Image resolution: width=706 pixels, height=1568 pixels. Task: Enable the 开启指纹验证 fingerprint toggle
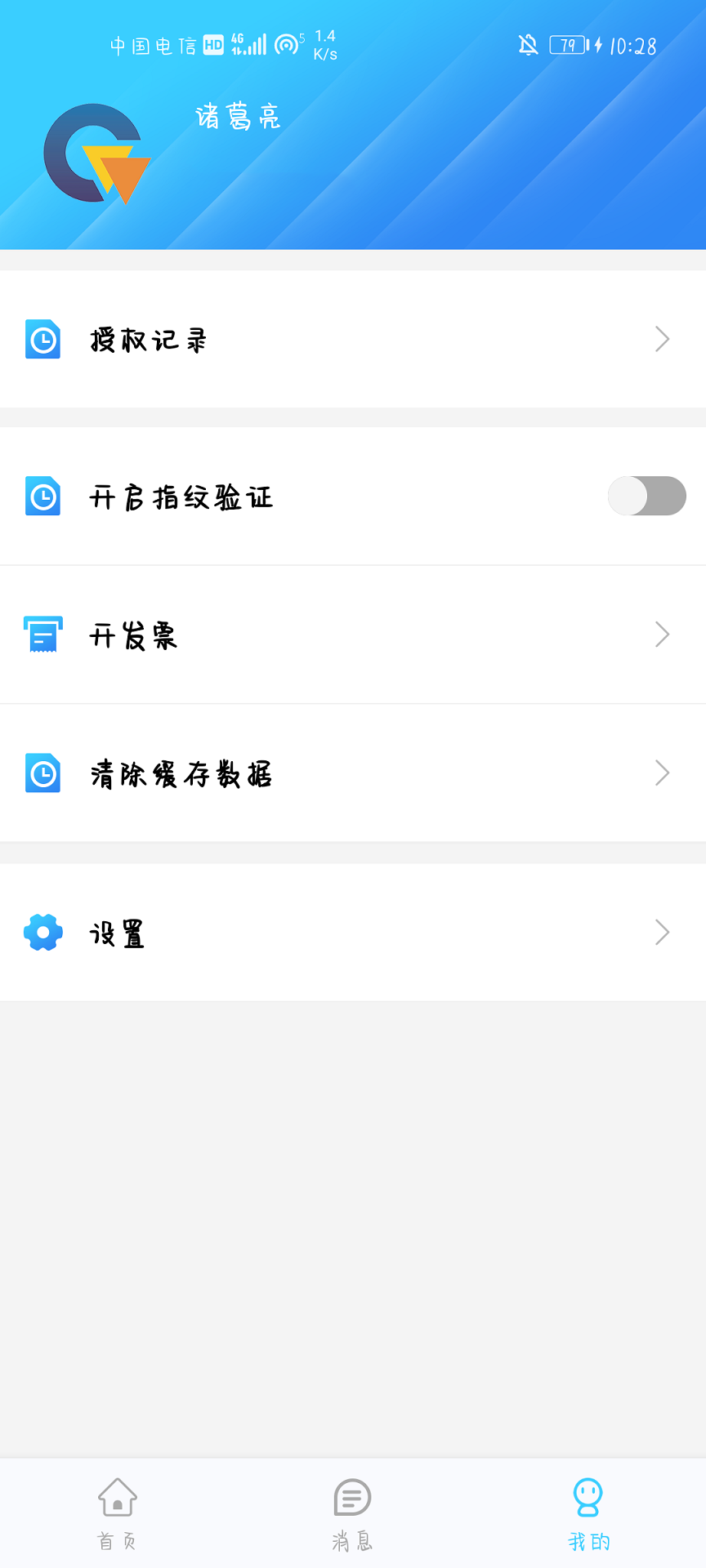[x=647, y=496]
